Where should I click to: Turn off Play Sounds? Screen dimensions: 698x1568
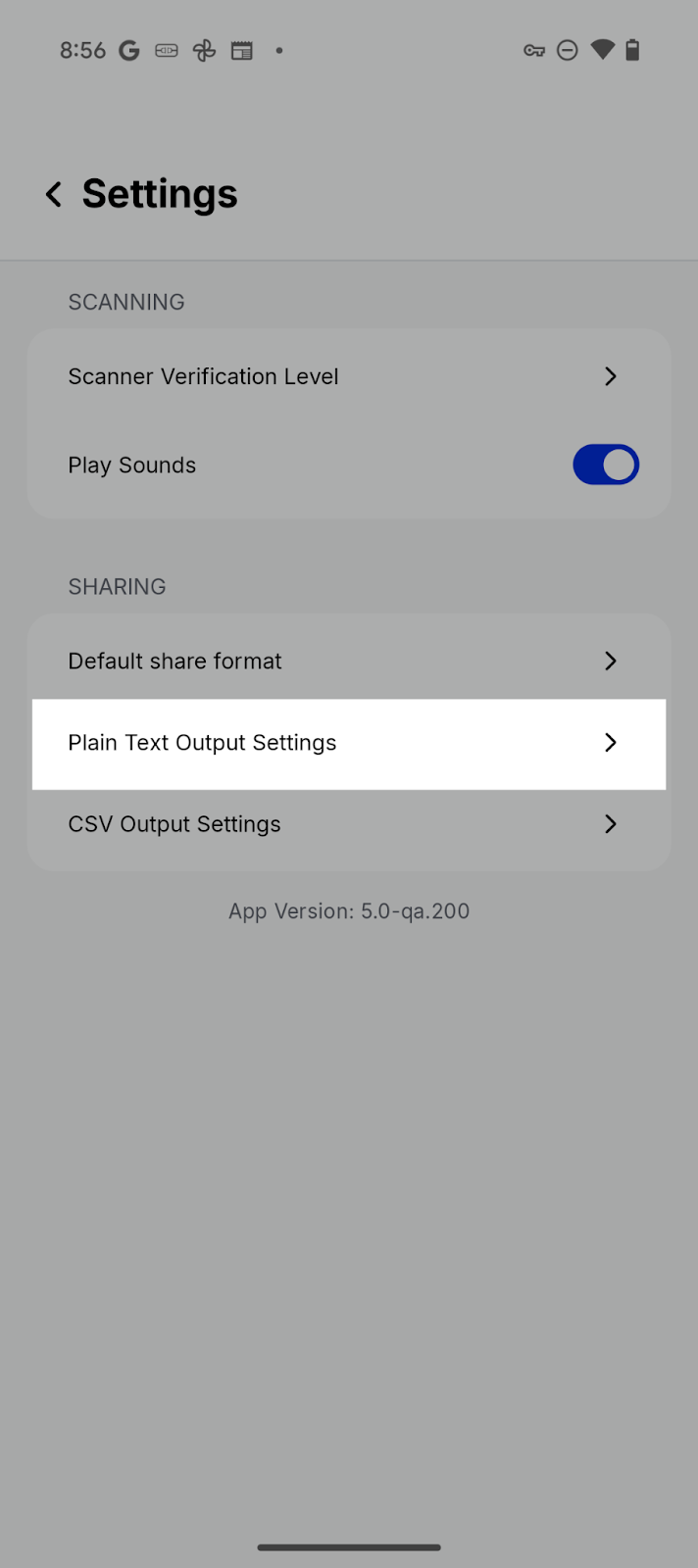pyautogui.click(x=605, y=465)
